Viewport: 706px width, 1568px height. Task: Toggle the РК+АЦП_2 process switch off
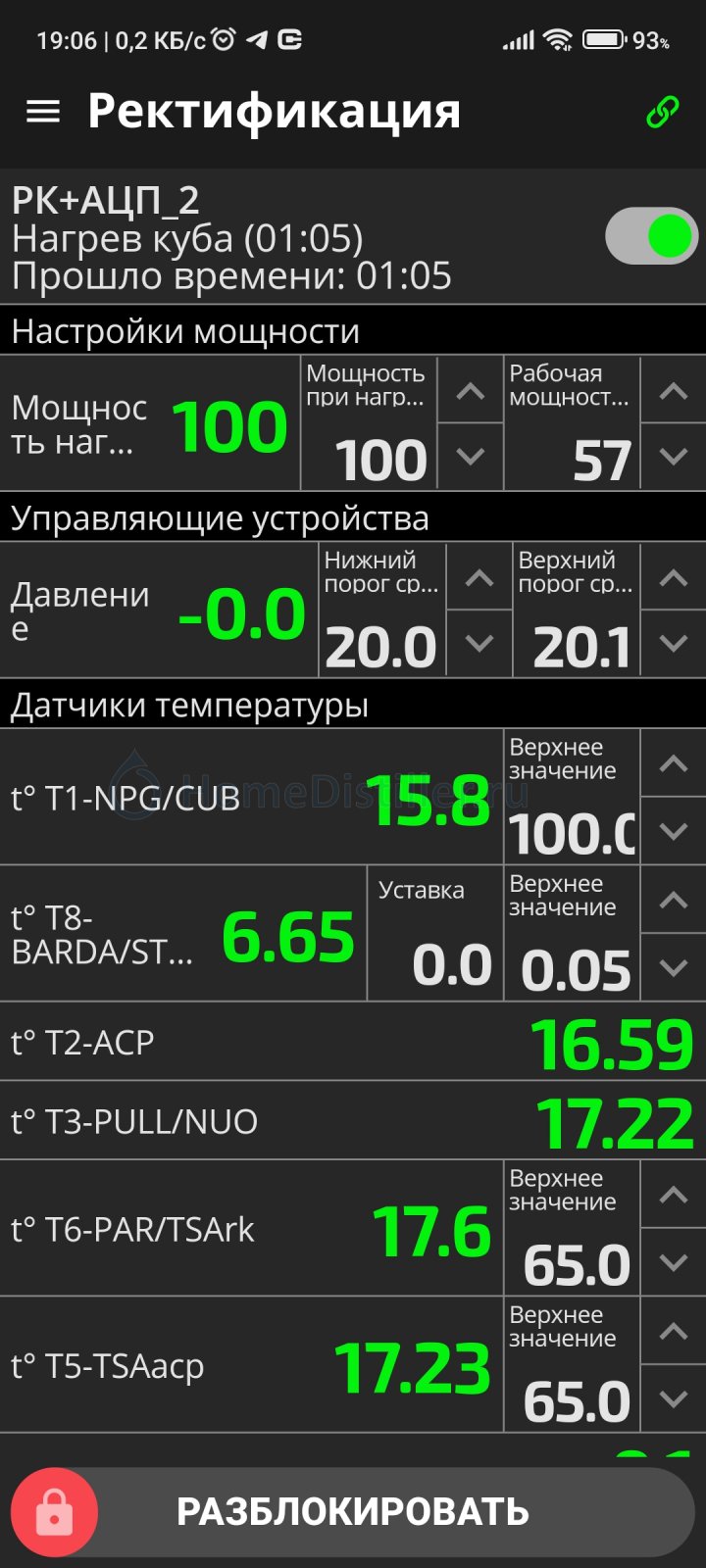[x=651, y=236]
